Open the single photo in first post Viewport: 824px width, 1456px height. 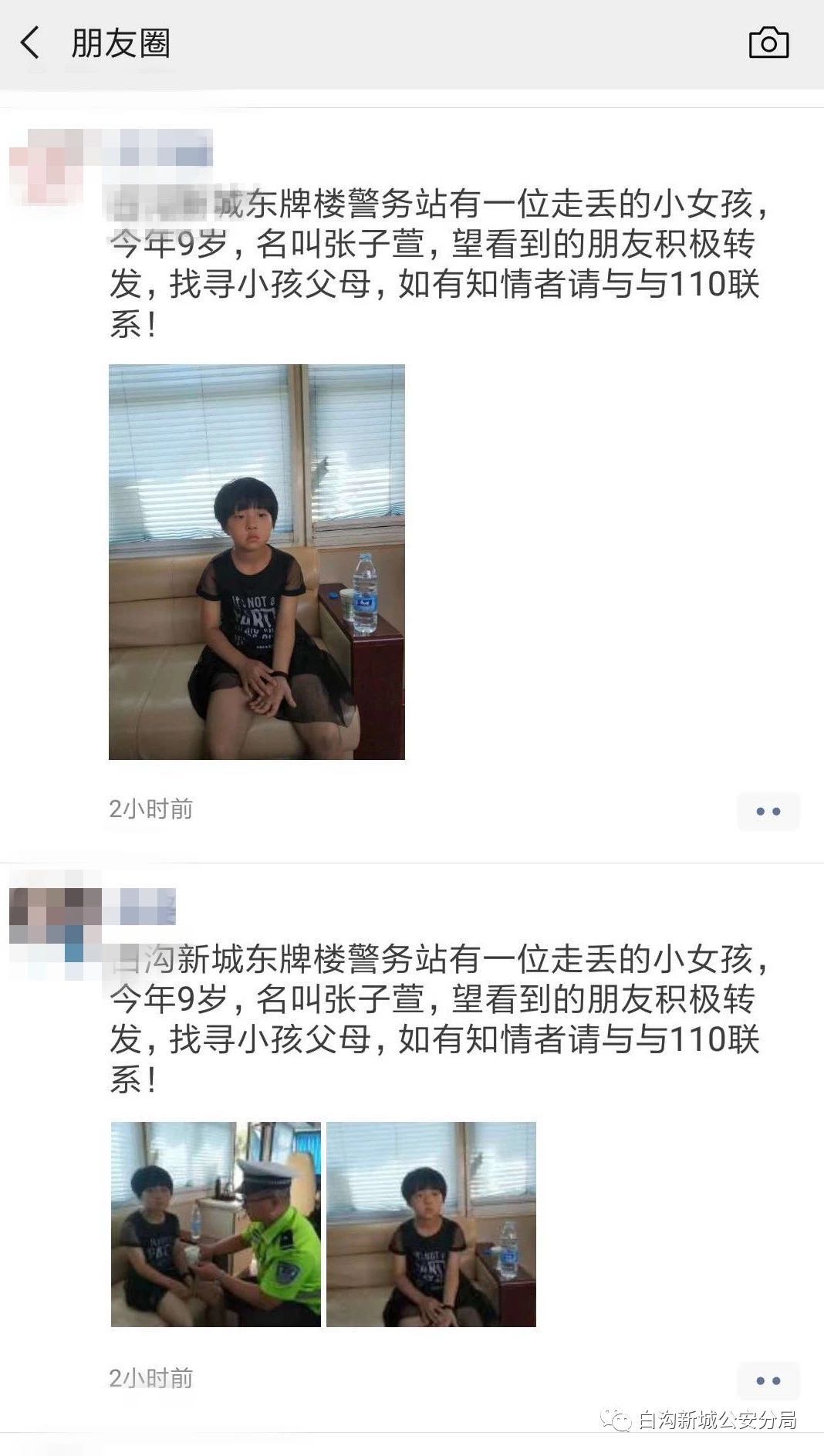tap(257, 562)
